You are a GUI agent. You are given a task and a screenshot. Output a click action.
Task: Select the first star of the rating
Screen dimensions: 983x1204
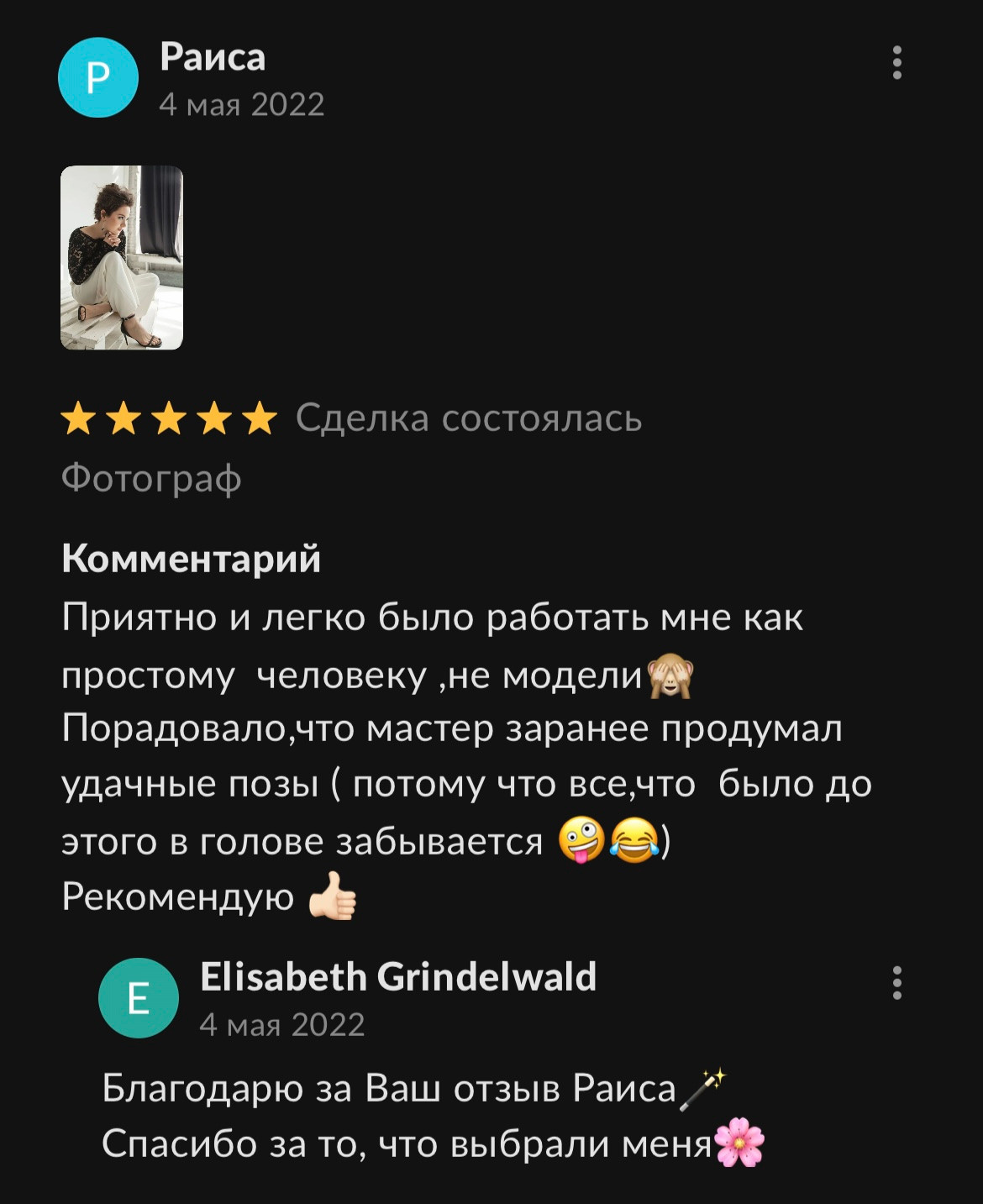[78, 418]
